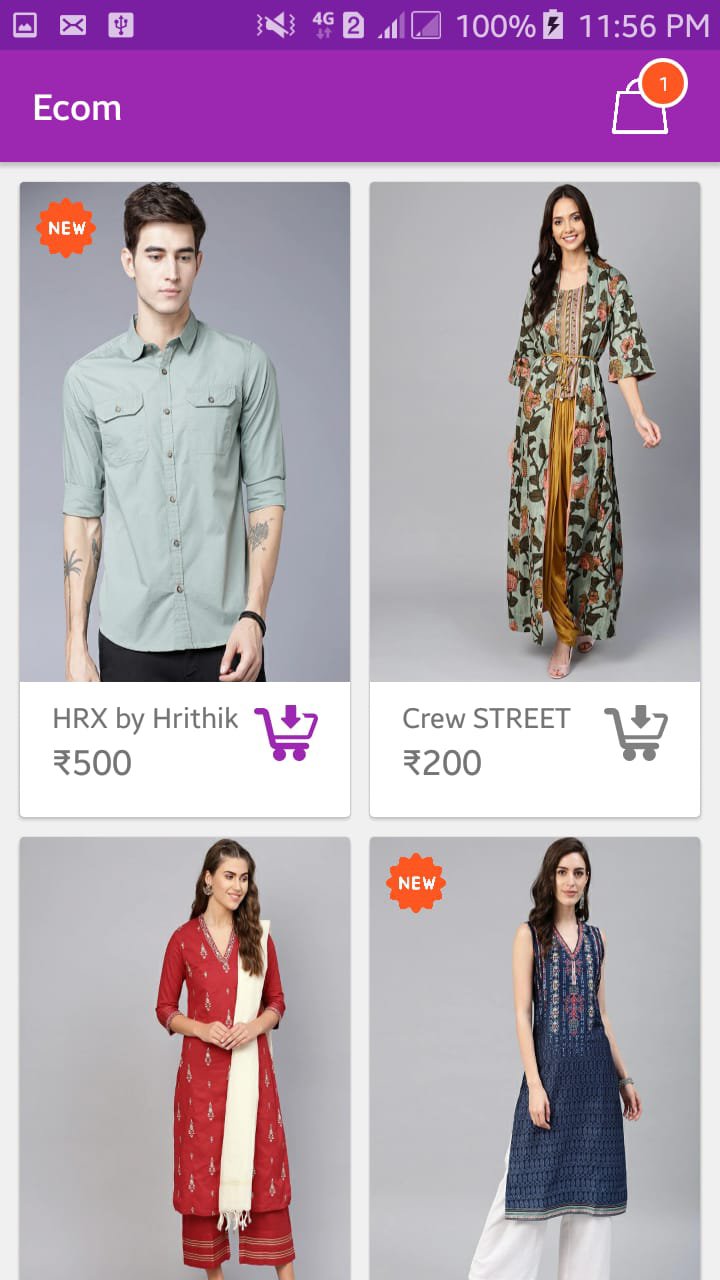The image size is (720, 1280).
Task: Tap the NEW badge on the HRX shirt
Action: click(x=66, y=228)
